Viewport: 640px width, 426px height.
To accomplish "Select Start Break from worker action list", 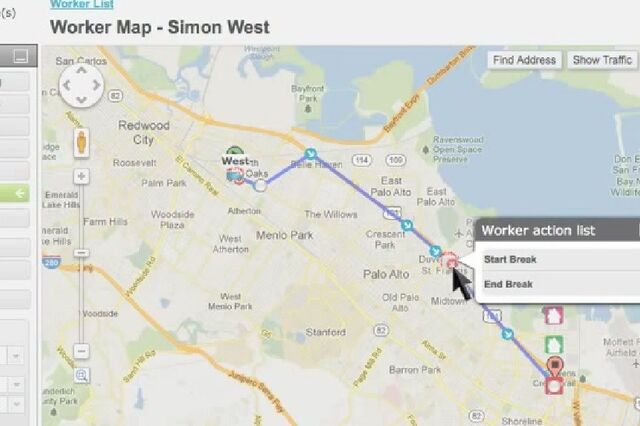I will [510, 260].
